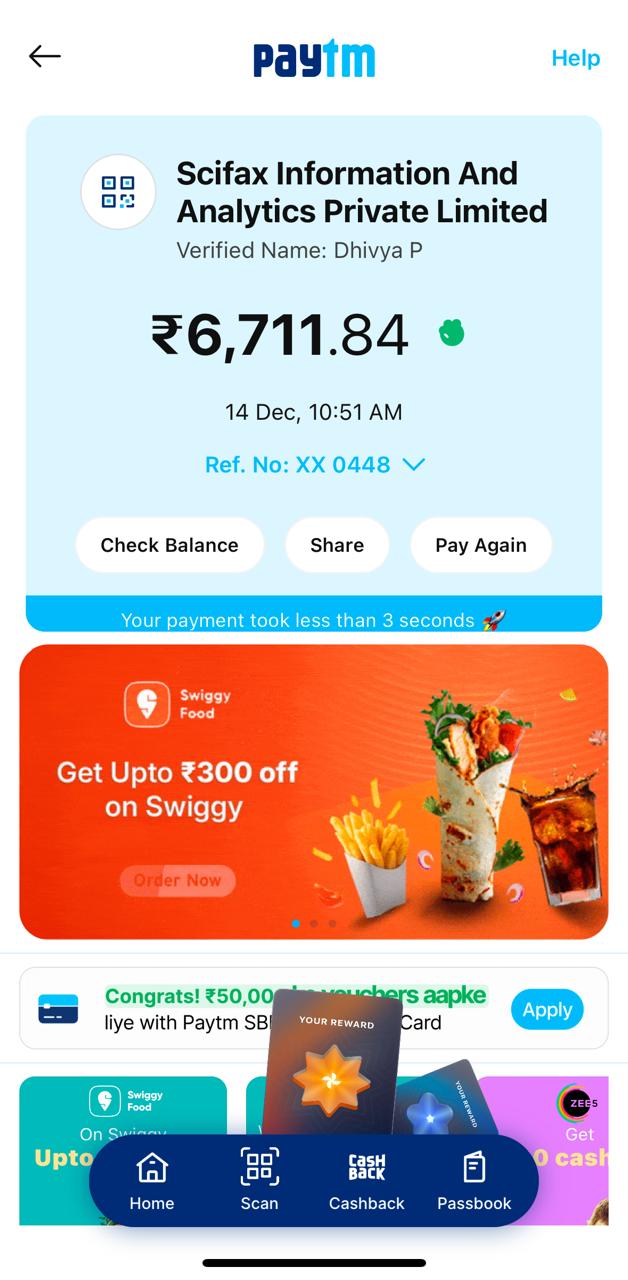Share this payment receipt
The height and width of the screenshot is (1280, 628).
coord(337,545)
